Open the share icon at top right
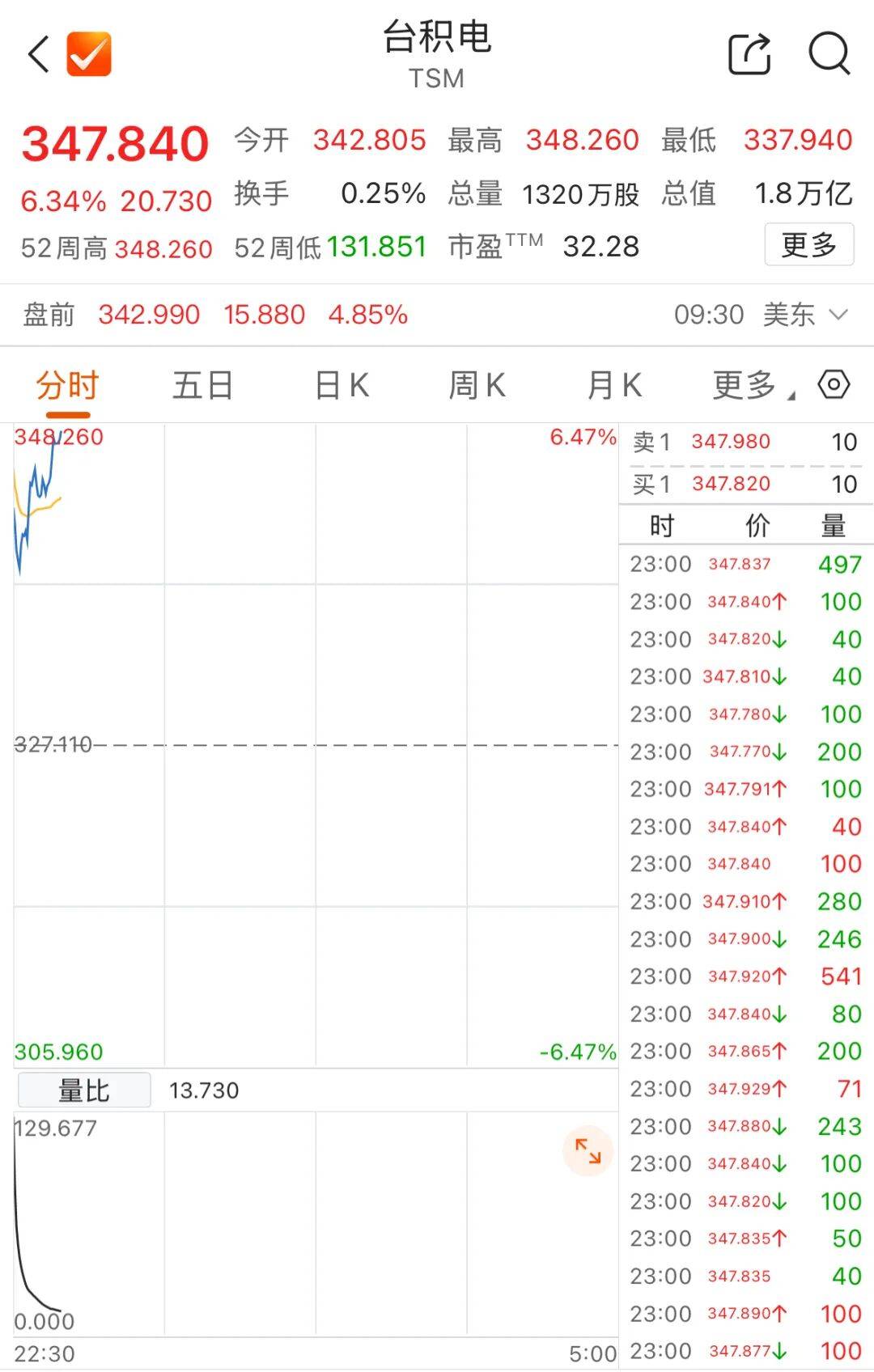The height and width of the screenshot is (1372, 874). pos(749,53)
